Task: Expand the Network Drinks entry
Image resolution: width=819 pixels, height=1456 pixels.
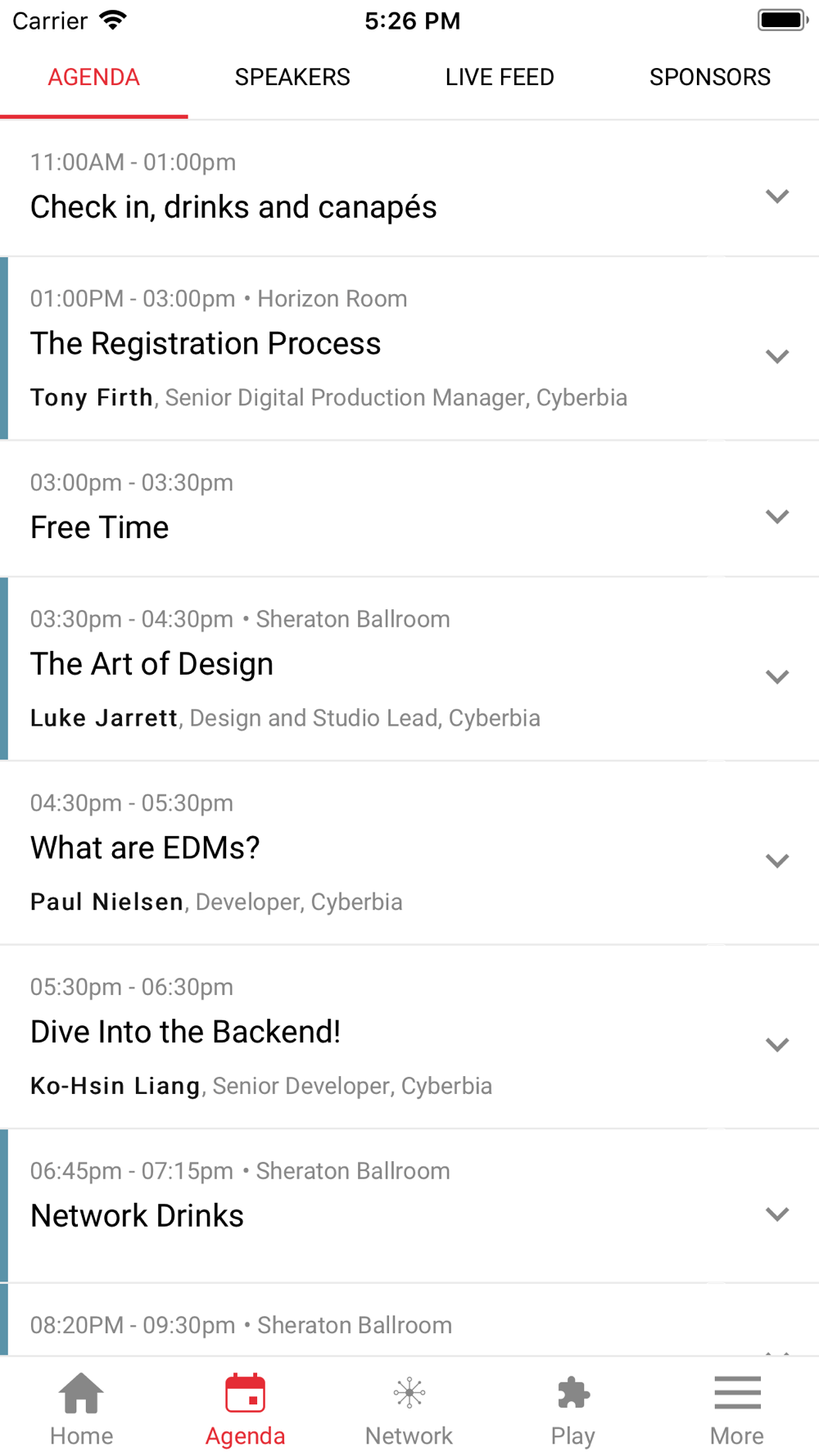Action: coord(776,1214)
